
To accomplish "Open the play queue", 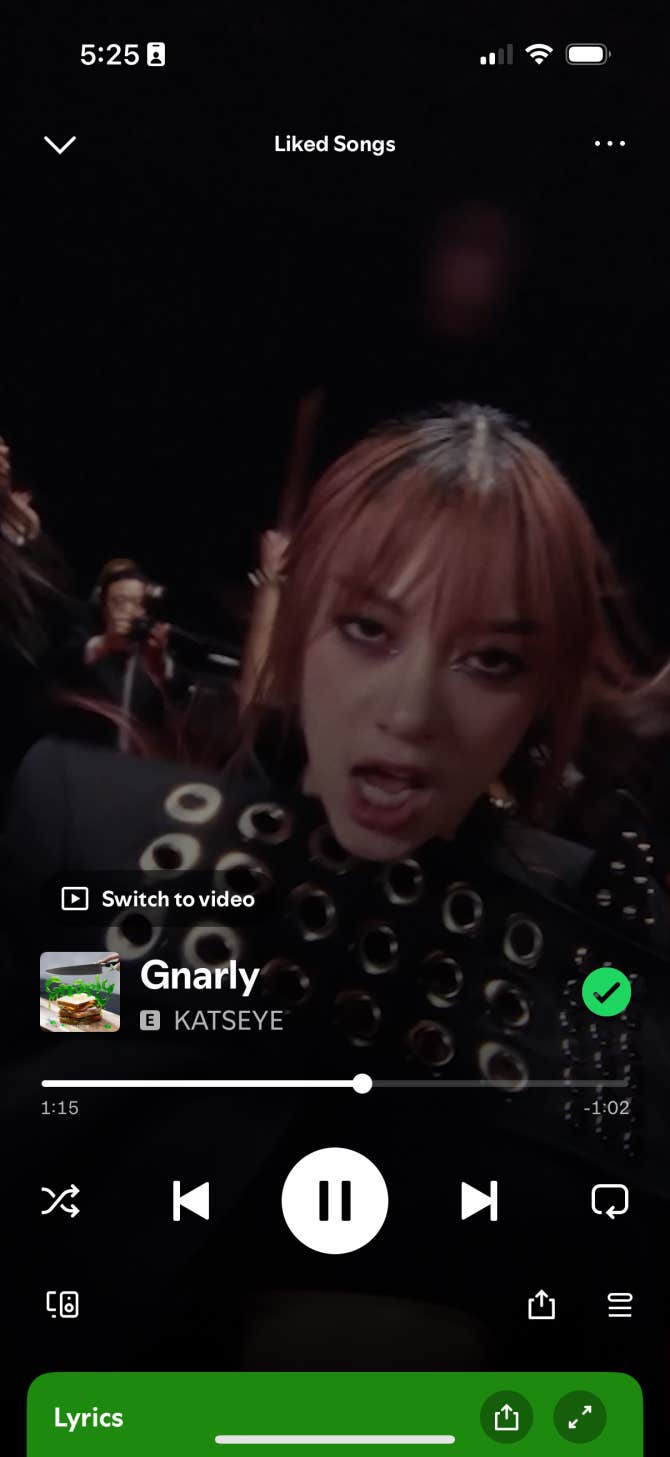I will 619,1304.
